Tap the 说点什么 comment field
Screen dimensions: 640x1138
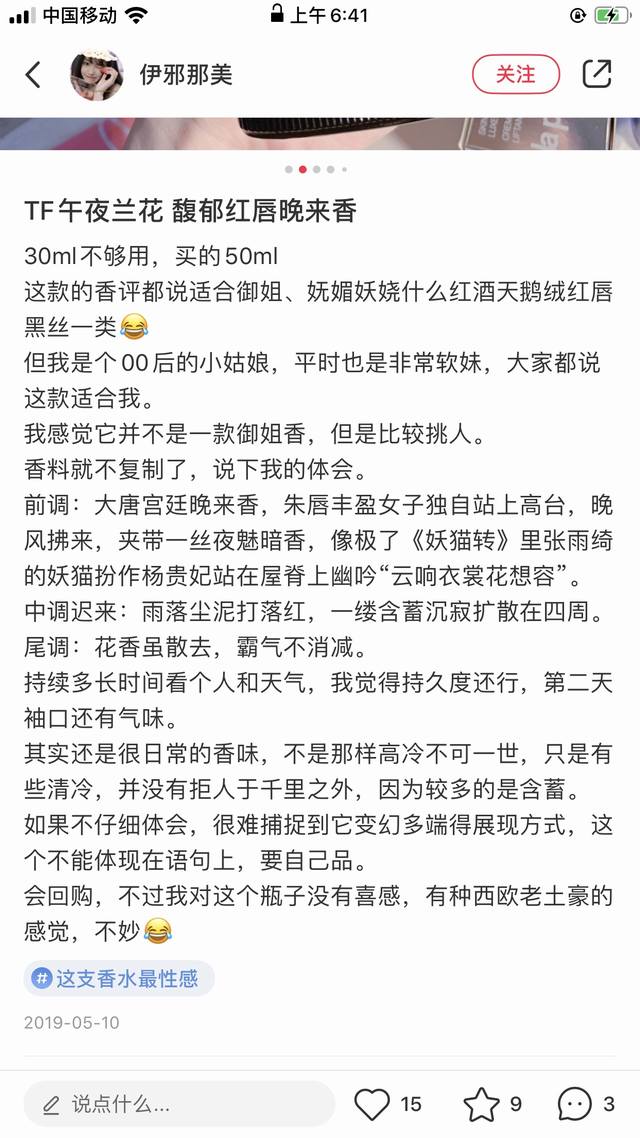click(179, 1105)
